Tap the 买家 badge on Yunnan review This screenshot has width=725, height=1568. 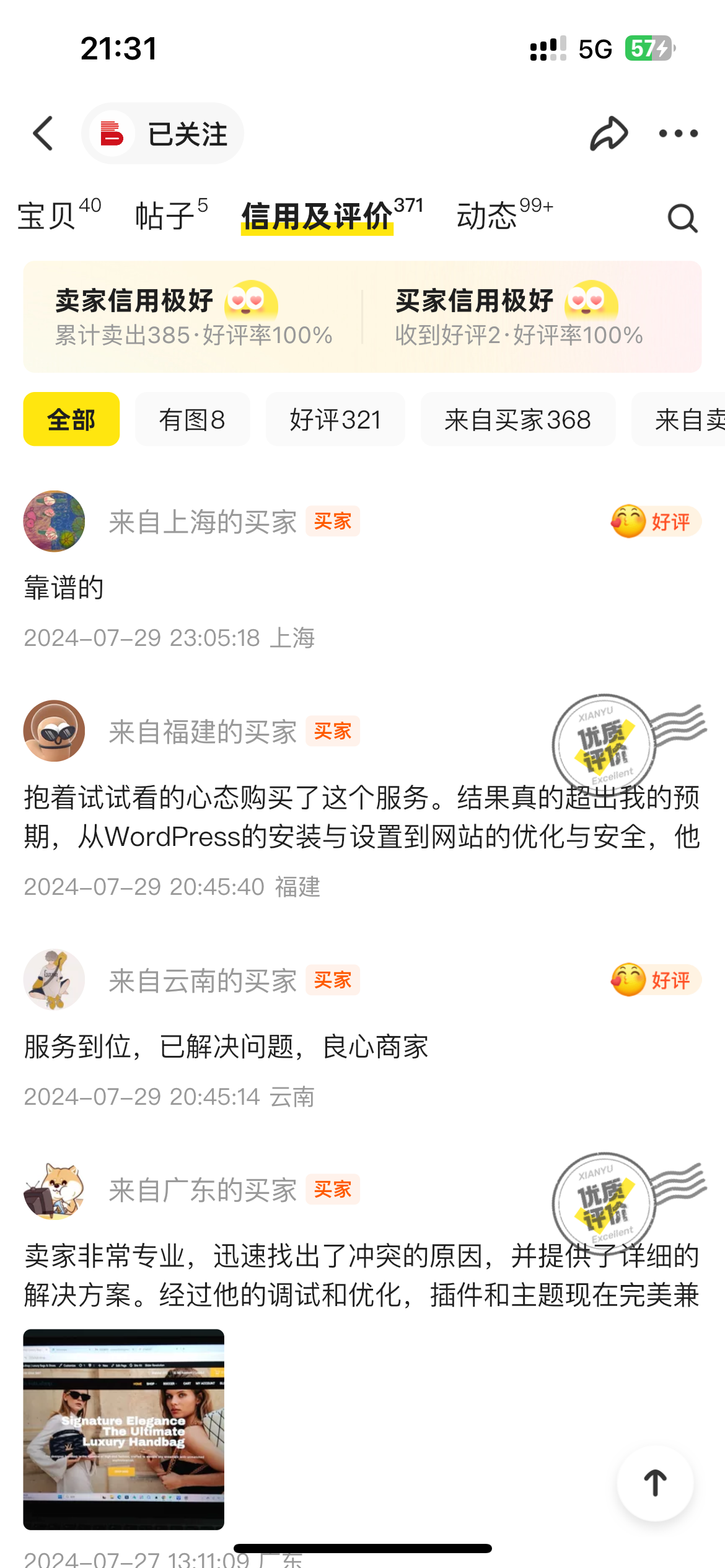(333, 980)
